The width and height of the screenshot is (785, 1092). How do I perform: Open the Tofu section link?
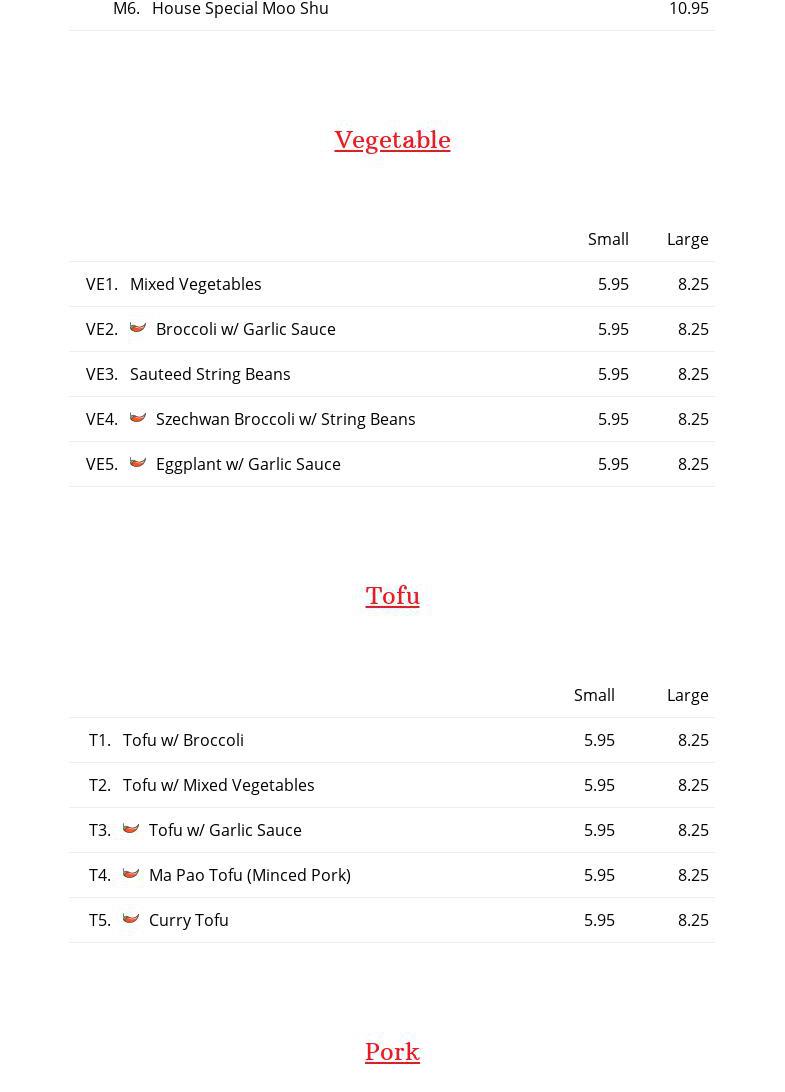click(392, 596)
